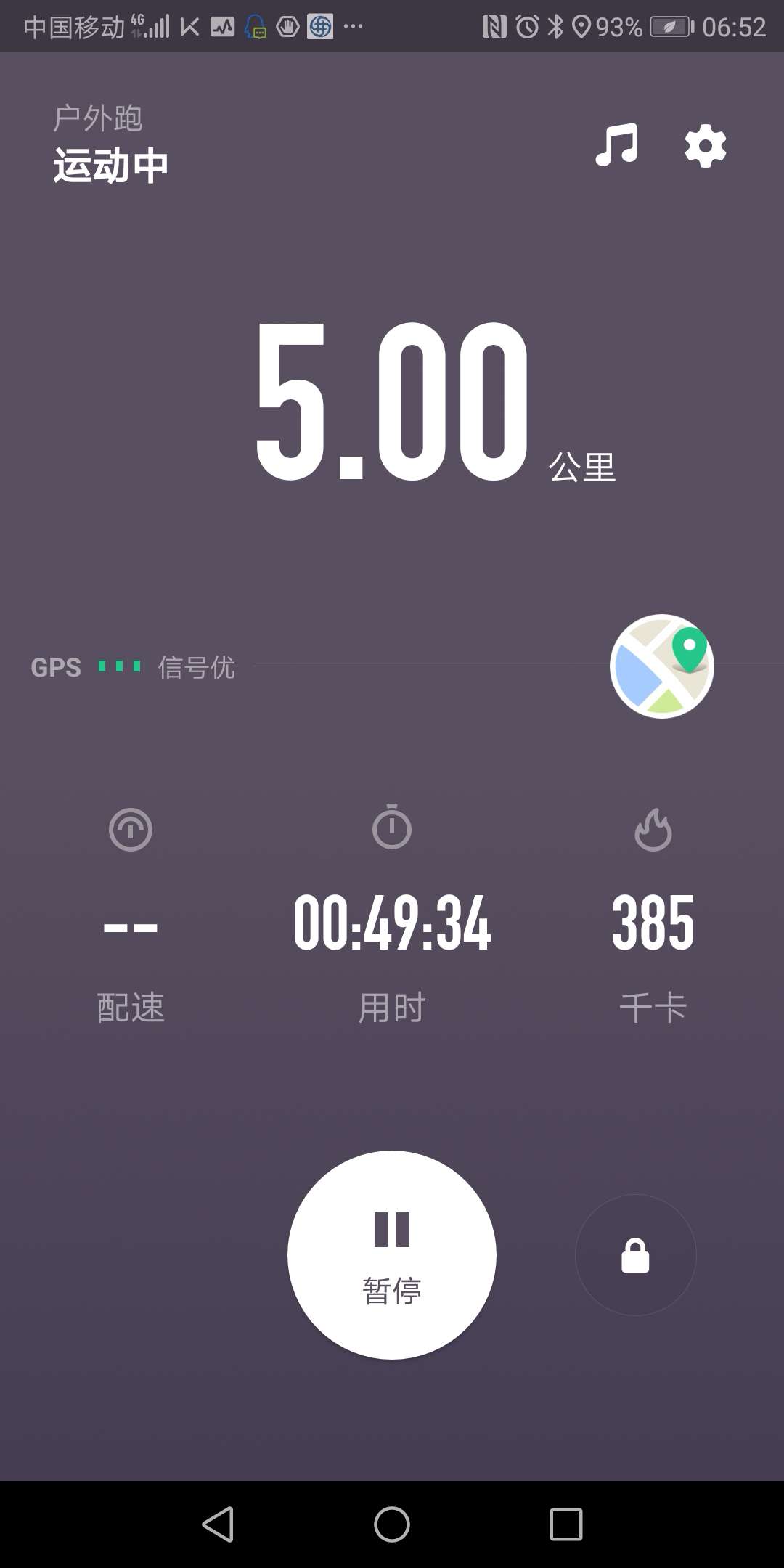Tap the battery indicator in the status bar

671,25
